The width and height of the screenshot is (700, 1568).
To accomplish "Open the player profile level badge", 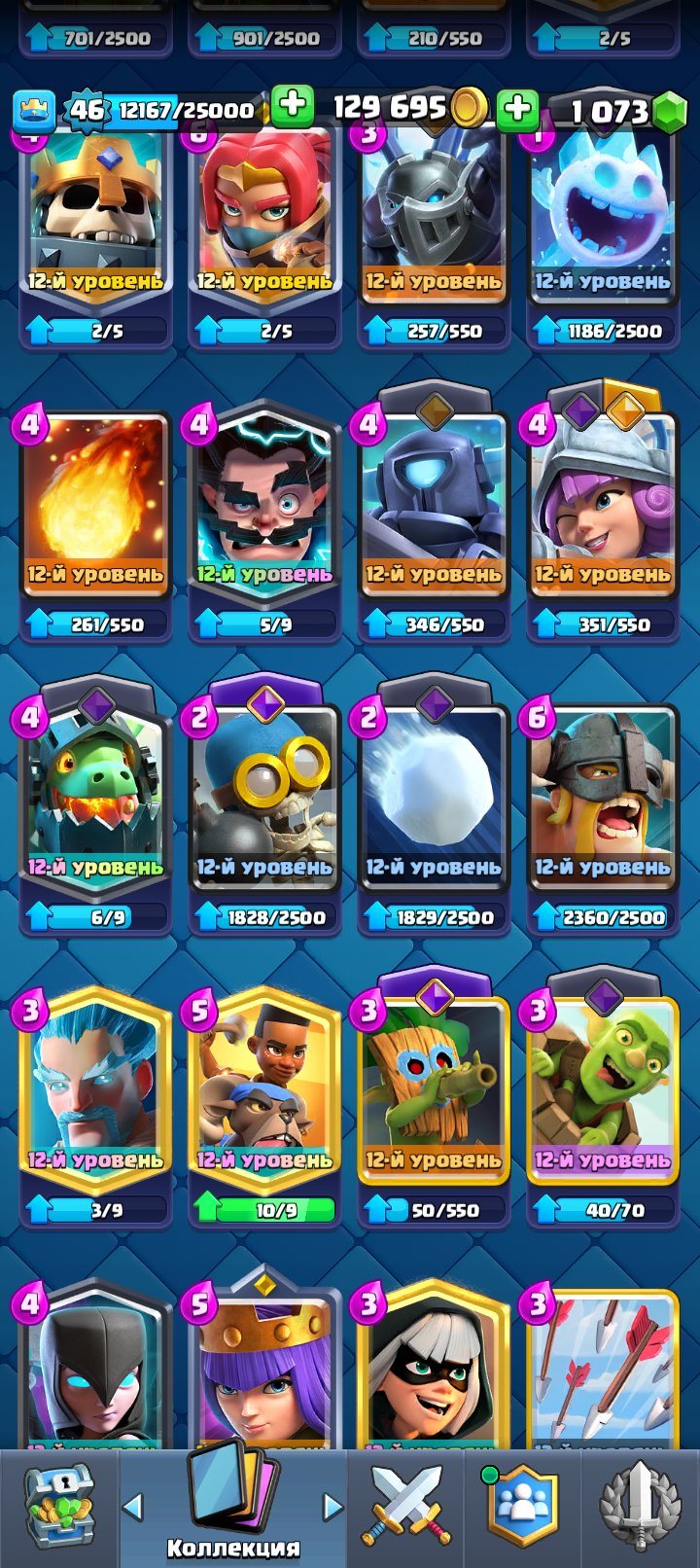I will [x=34, y=109].
